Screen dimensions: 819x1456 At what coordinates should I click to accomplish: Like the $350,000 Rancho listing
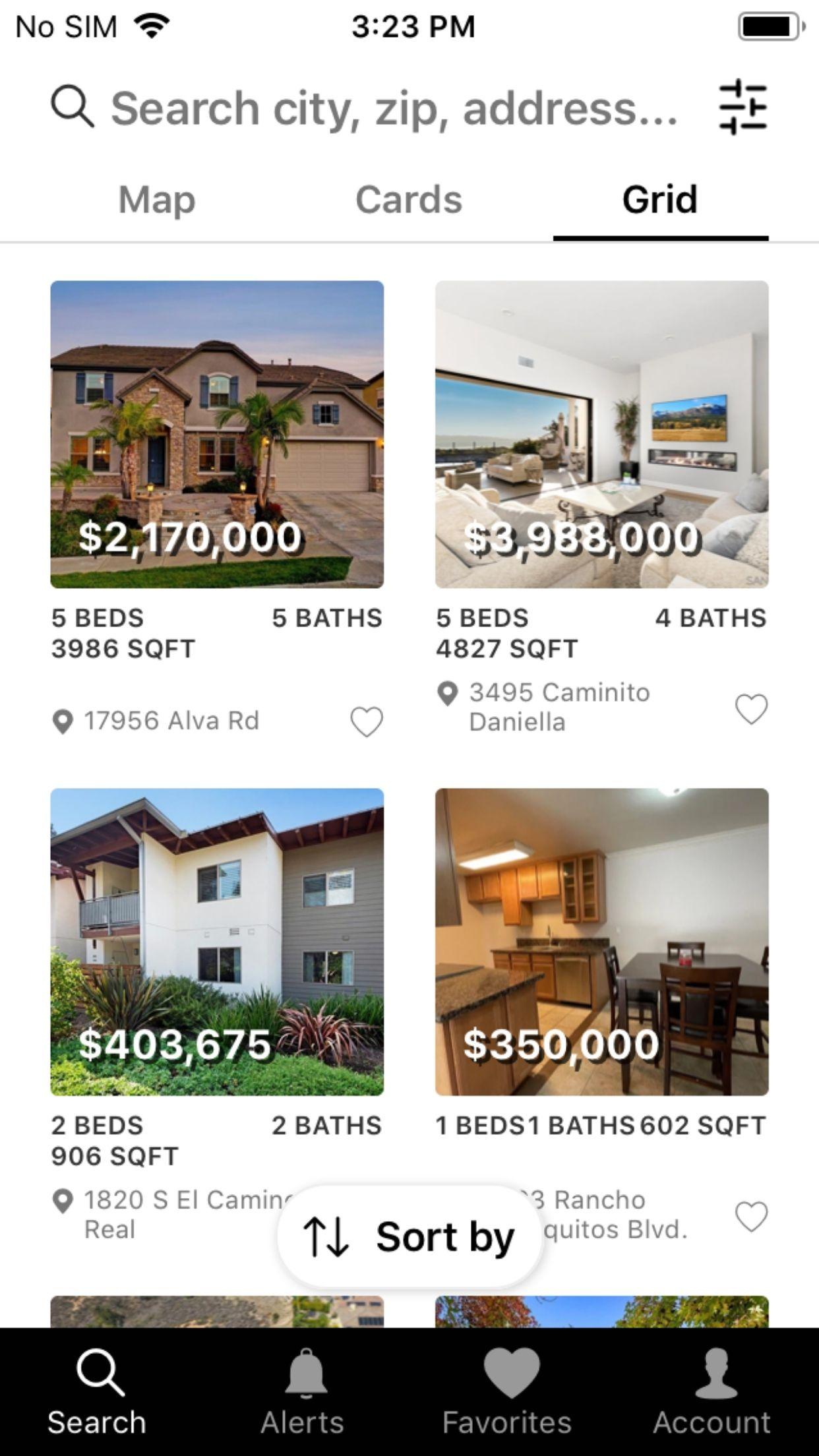751,1217
